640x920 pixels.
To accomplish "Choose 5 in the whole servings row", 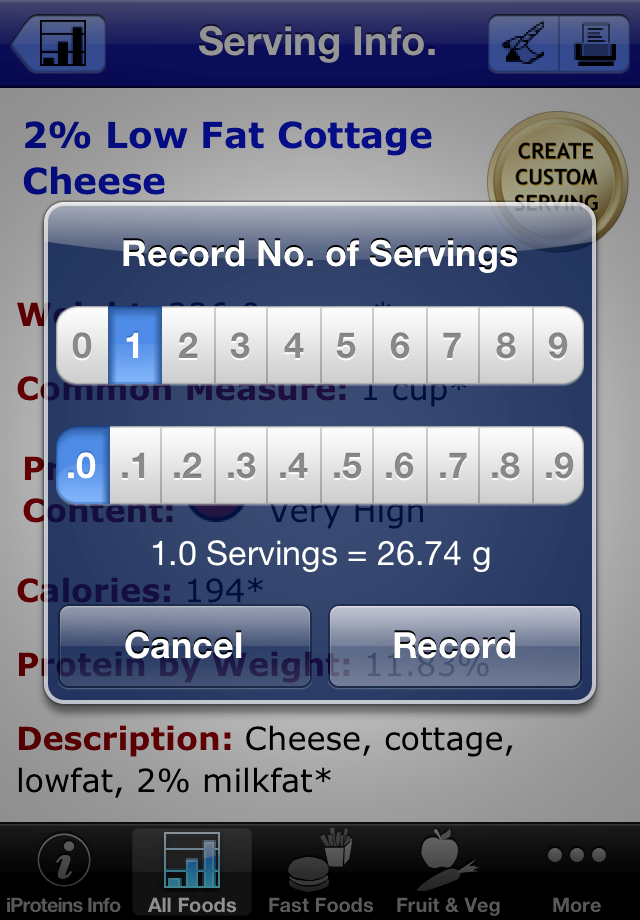I will (x=346, y=346).
